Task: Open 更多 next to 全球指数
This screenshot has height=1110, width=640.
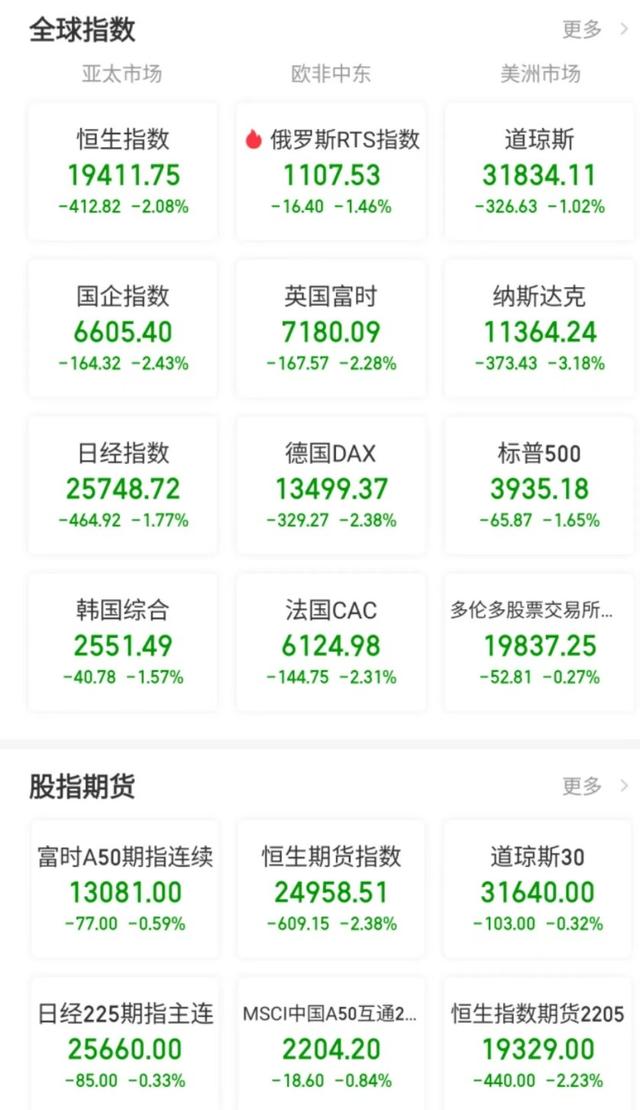Action: coord(595,29)
